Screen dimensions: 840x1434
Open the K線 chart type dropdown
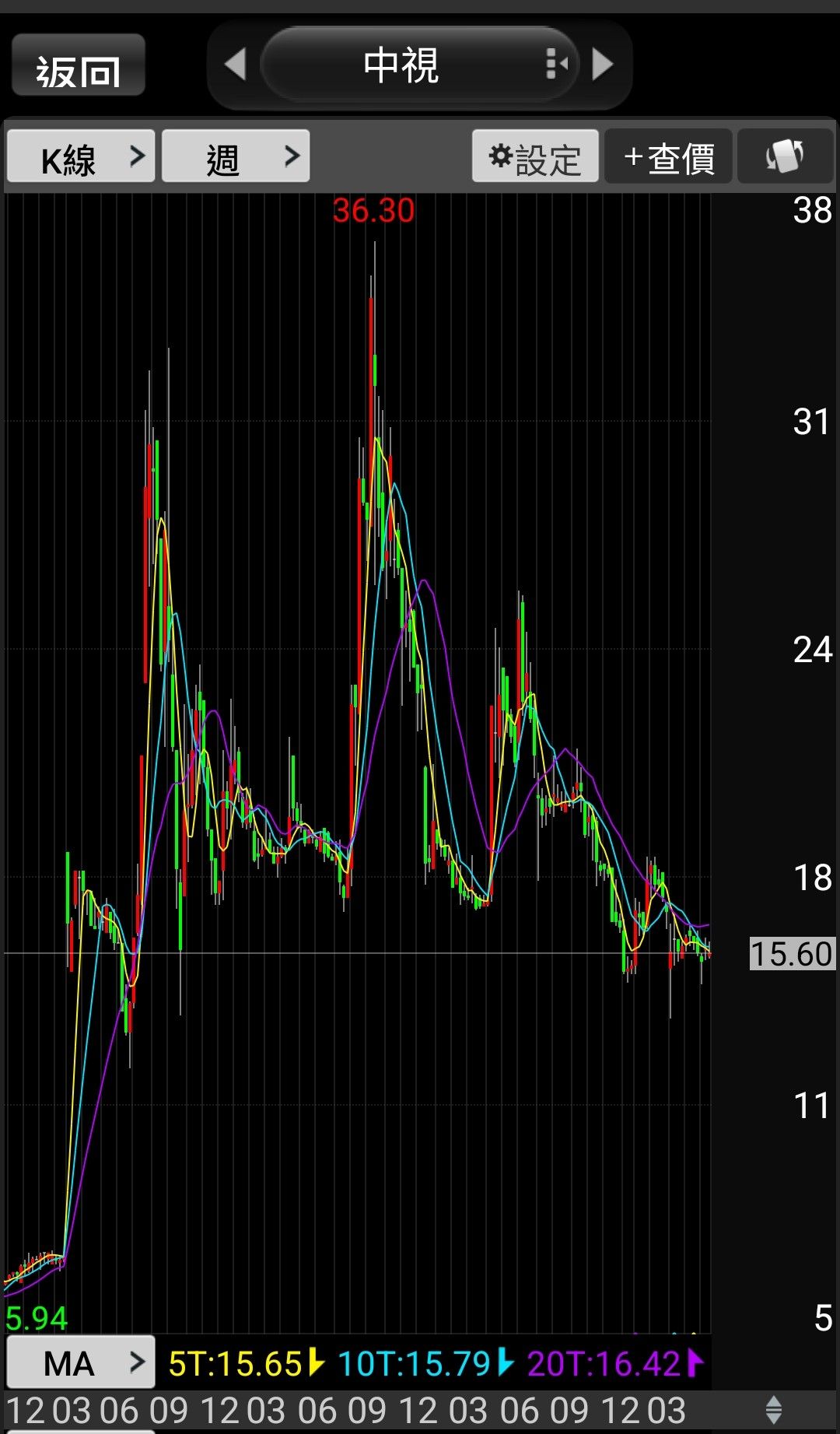point(81,157)
